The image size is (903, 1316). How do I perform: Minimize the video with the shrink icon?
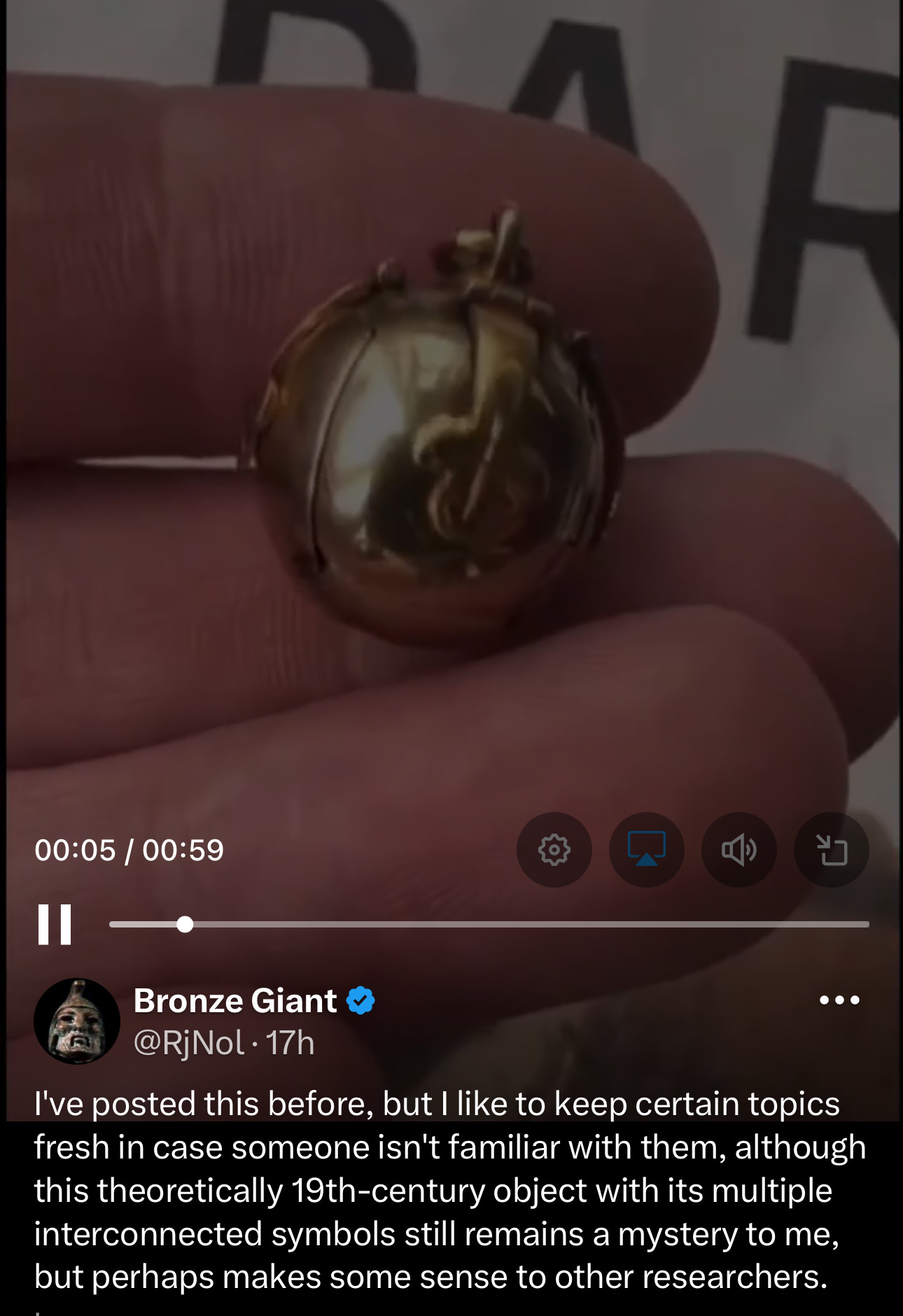click(831, 850)
